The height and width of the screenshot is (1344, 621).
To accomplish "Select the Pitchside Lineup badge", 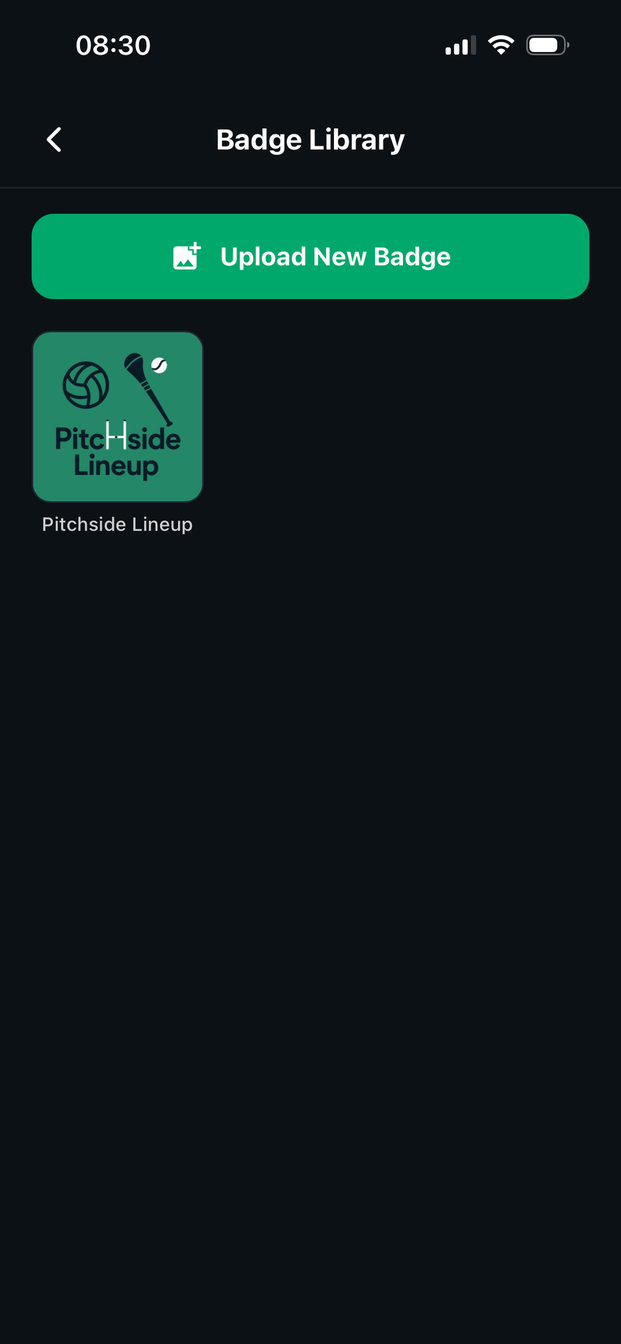I will [x=118, y=416].
